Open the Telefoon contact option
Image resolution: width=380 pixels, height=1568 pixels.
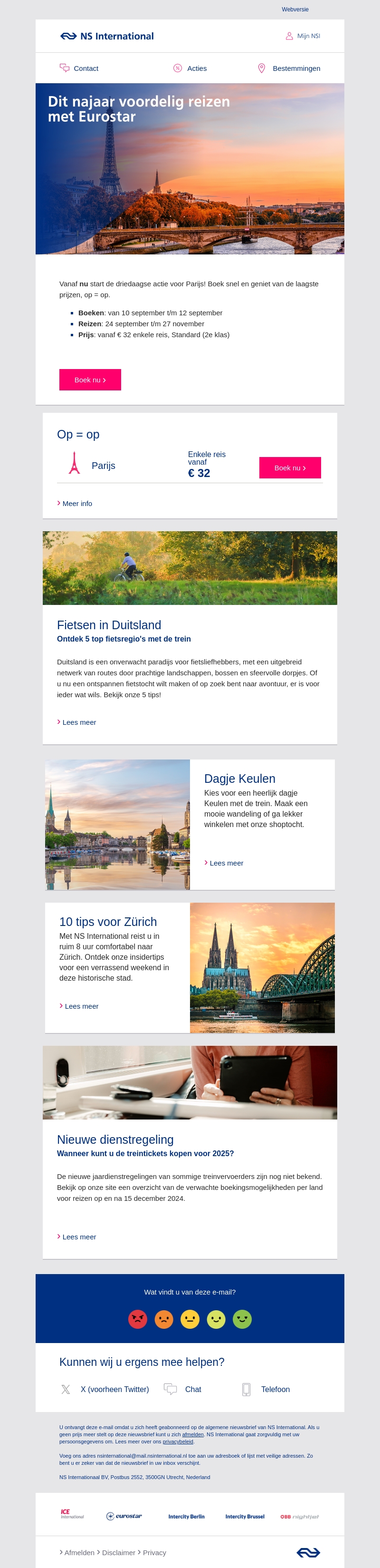click(x=275, y=1389)
